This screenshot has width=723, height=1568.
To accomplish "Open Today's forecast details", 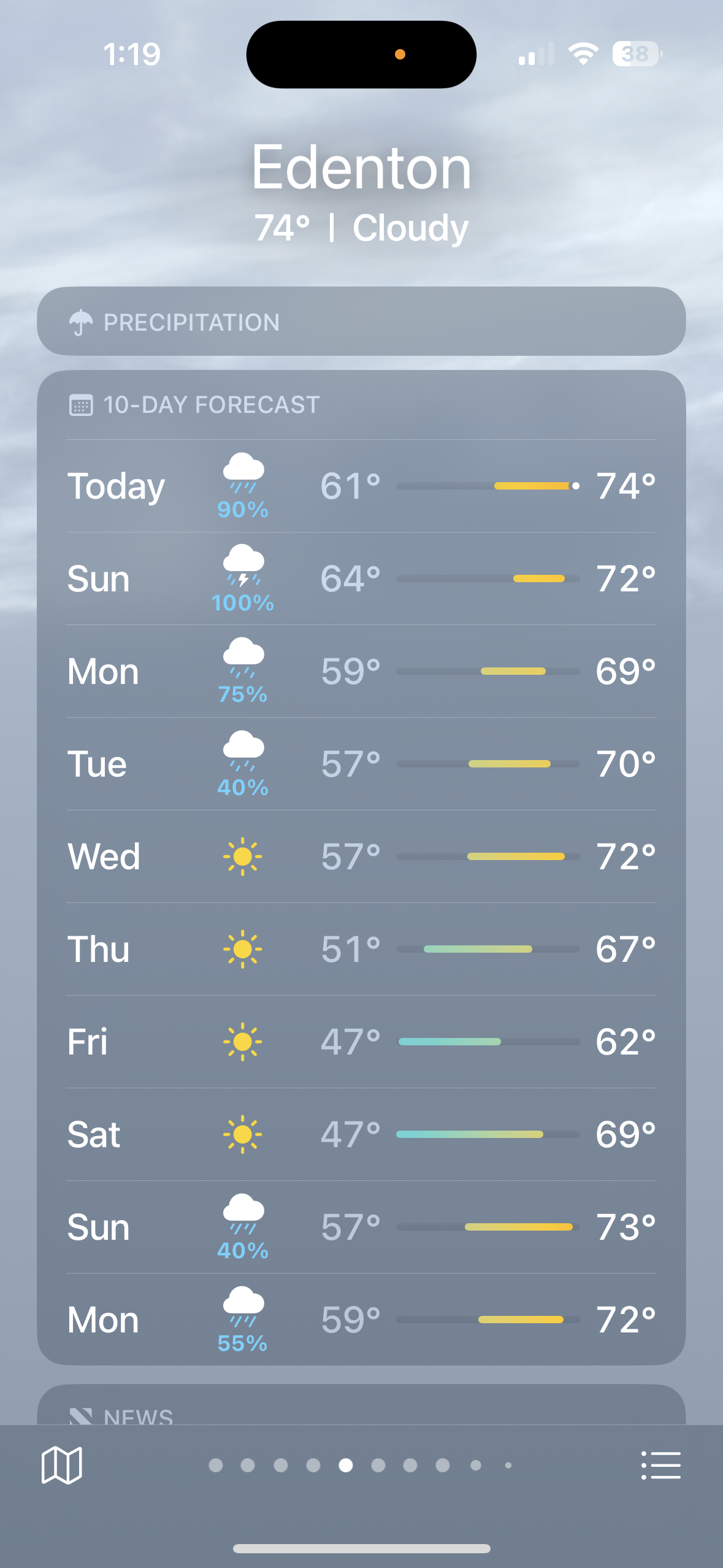I will point(361,486).
